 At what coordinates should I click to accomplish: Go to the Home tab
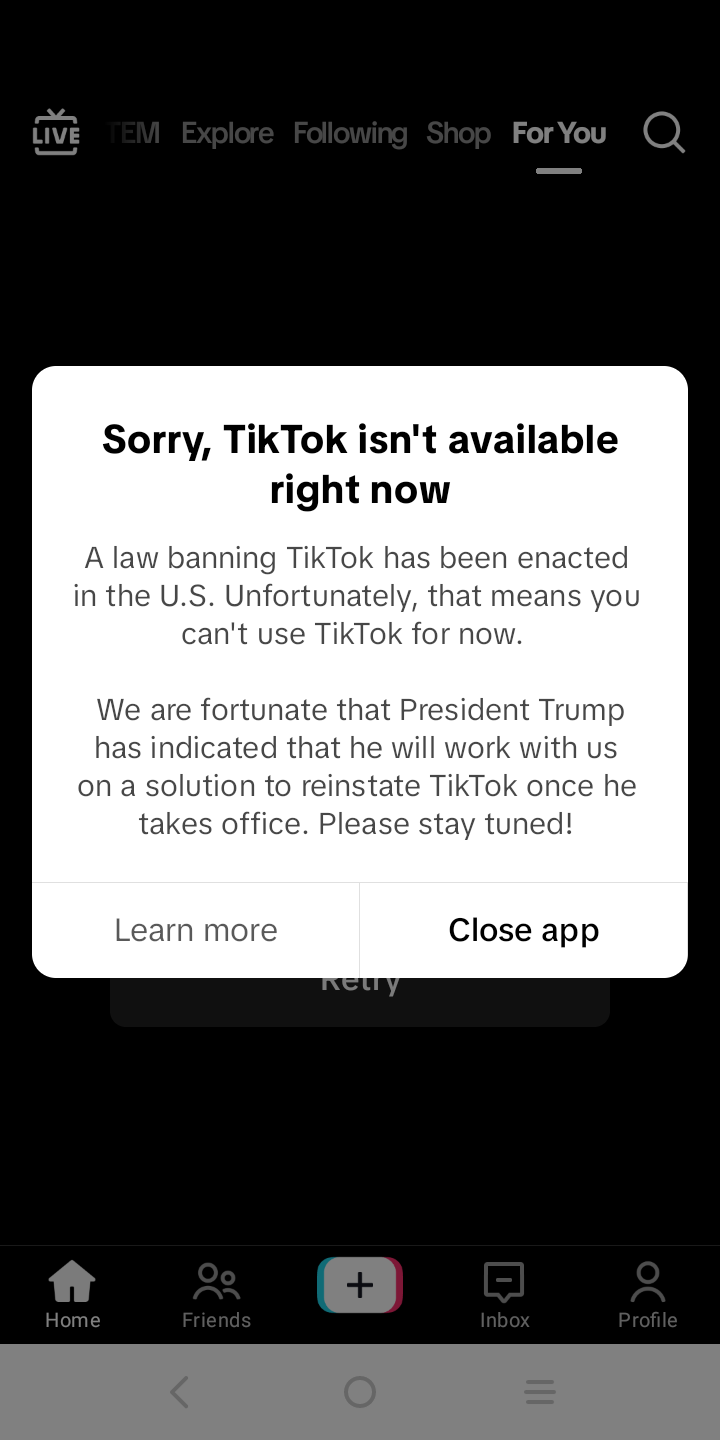click(72, 1294)
